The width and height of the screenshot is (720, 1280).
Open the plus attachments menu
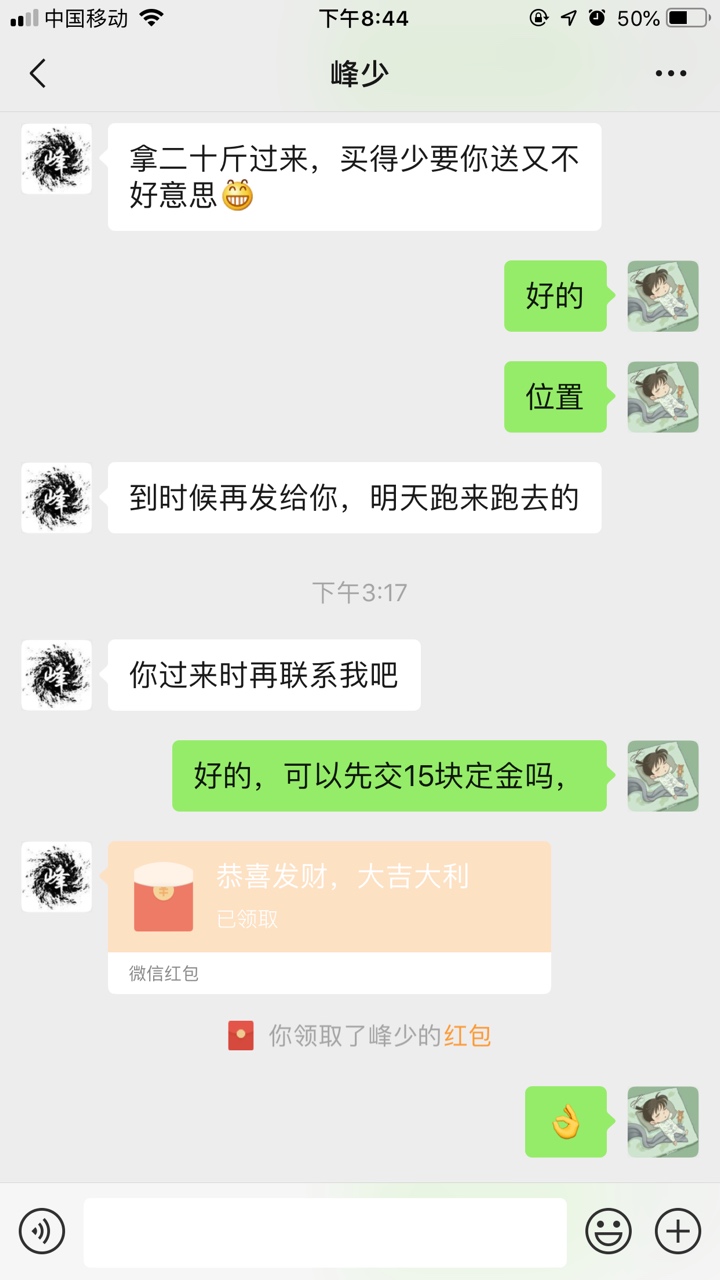tap(678, 1231)
